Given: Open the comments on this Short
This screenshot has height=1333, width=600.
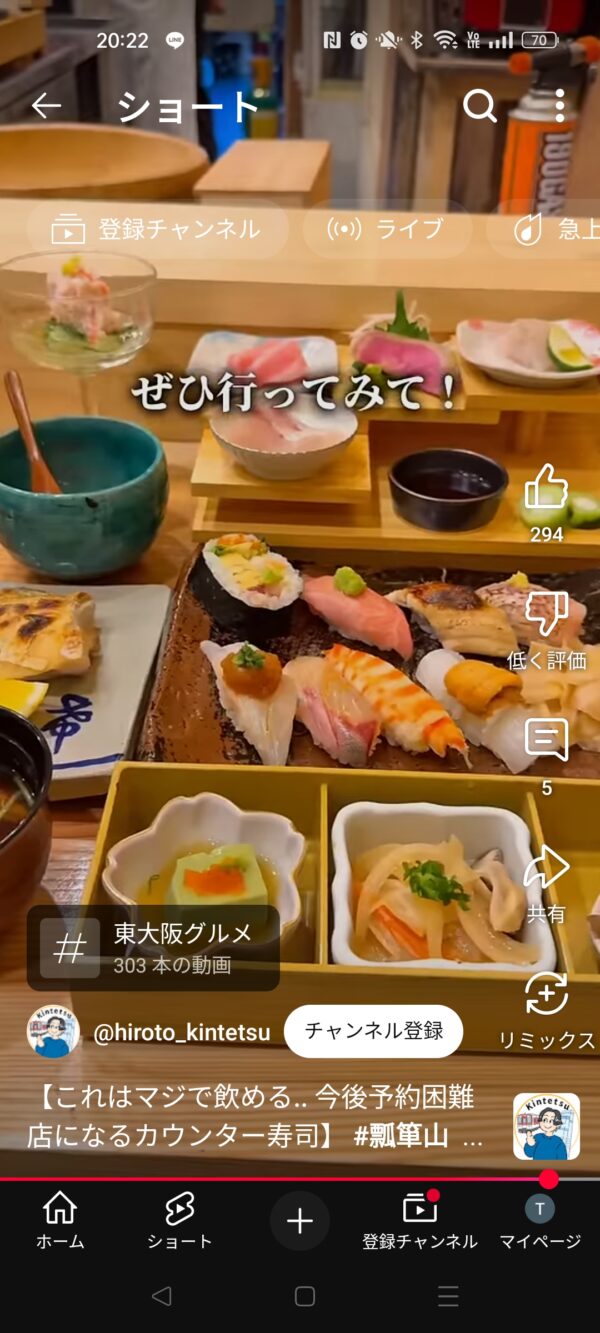Looking at the screenshot, I should click(x=546, y=741).
